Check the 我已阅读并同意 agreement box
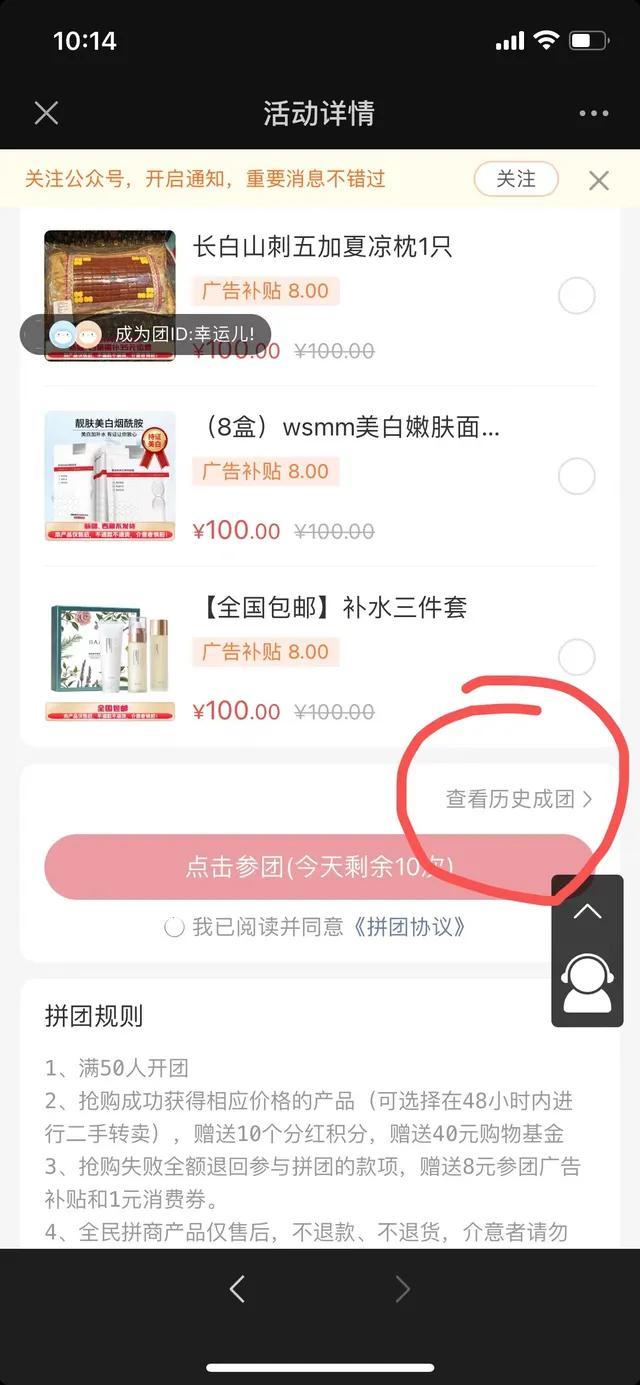This screenshot has width=640, height=1385. coord(174,927)
